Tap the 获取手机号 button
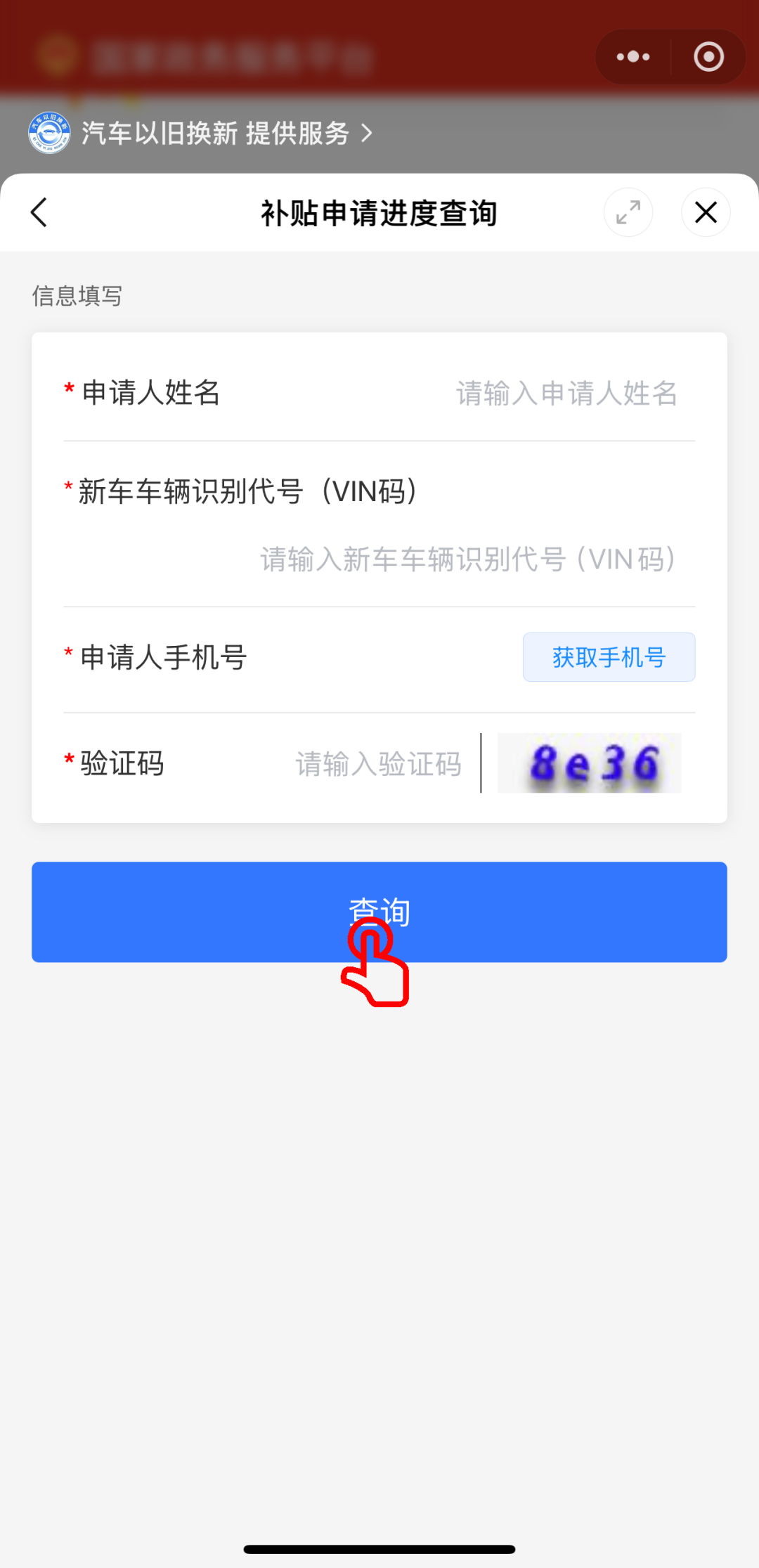Viewport: 759px width, 1568px height. [609, 657]
